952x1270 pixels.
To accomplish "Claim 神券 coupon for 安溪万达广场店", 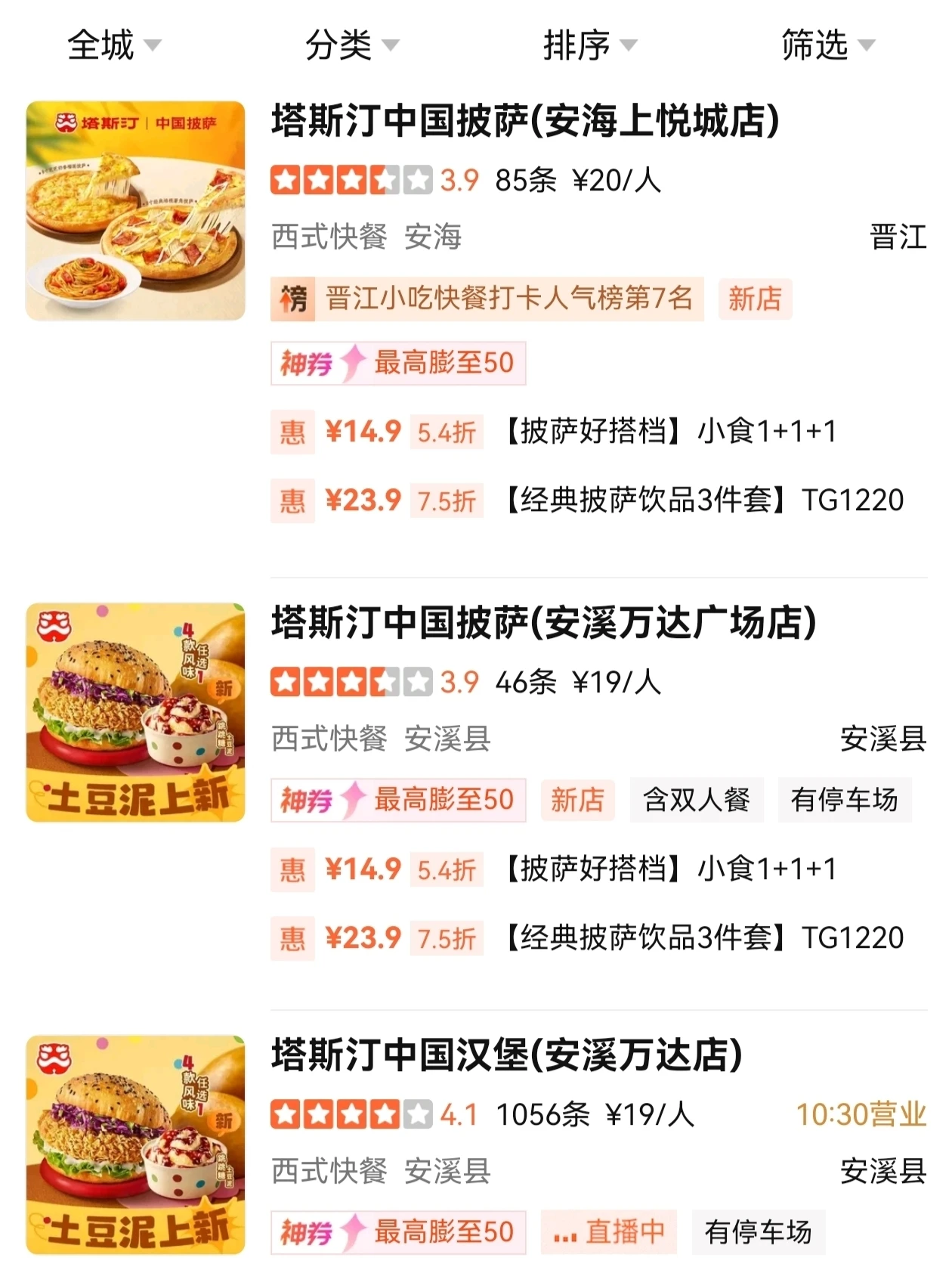I will click(398, 800).
